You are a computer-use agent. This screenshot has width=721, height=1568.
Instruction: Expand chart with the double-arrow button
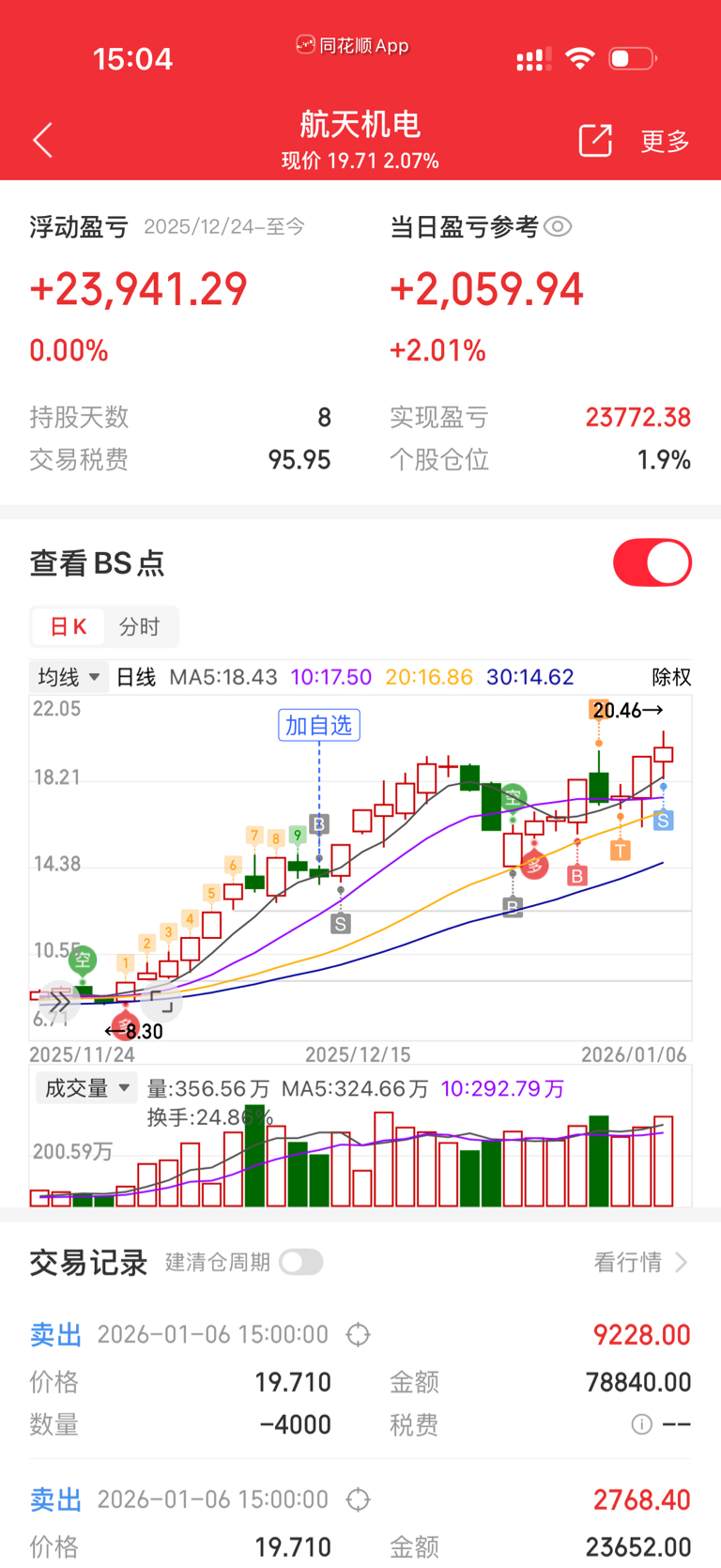click(x=61, y=1002)
